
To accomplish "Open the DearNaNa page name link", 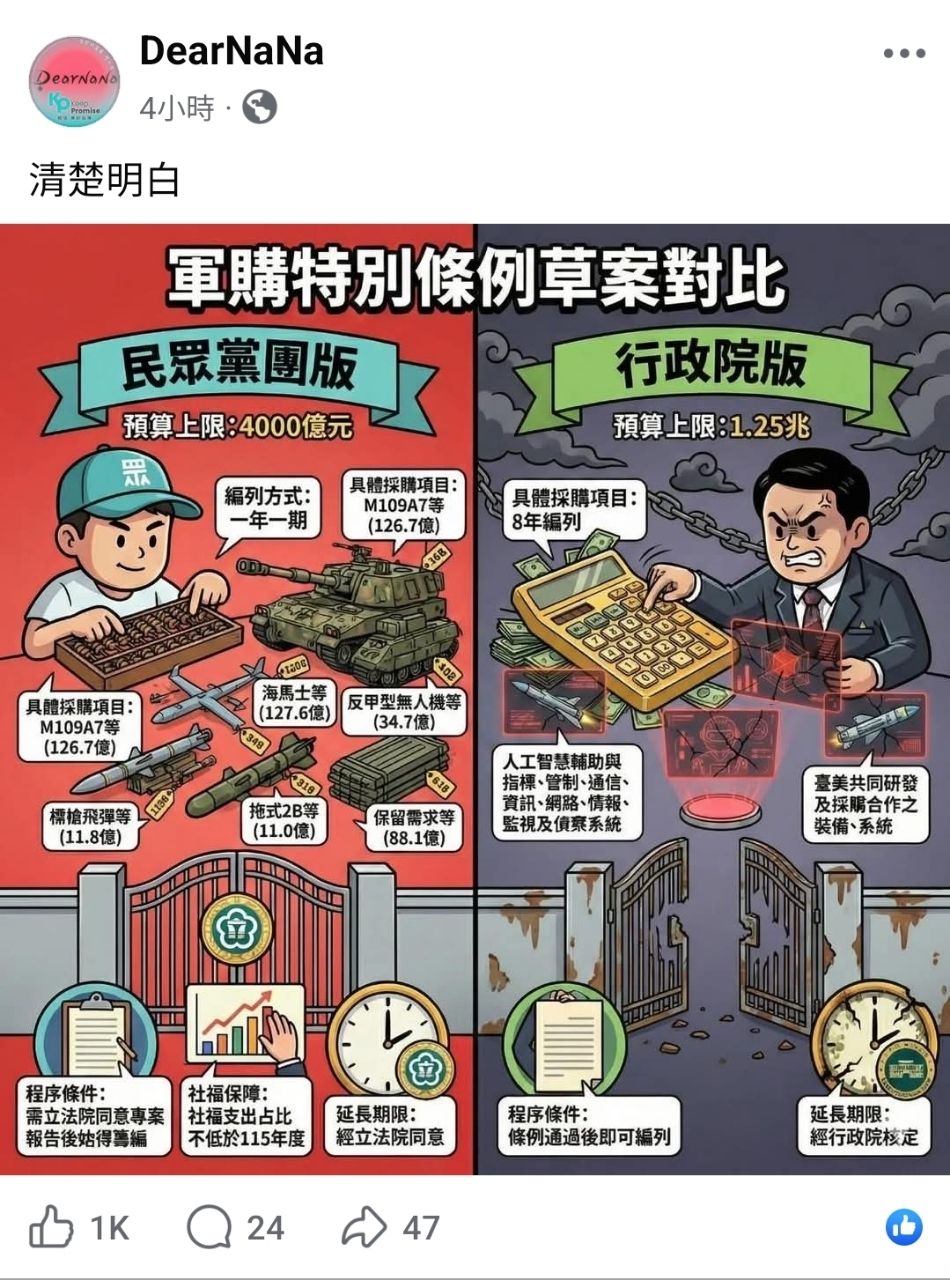I will 231,51.
